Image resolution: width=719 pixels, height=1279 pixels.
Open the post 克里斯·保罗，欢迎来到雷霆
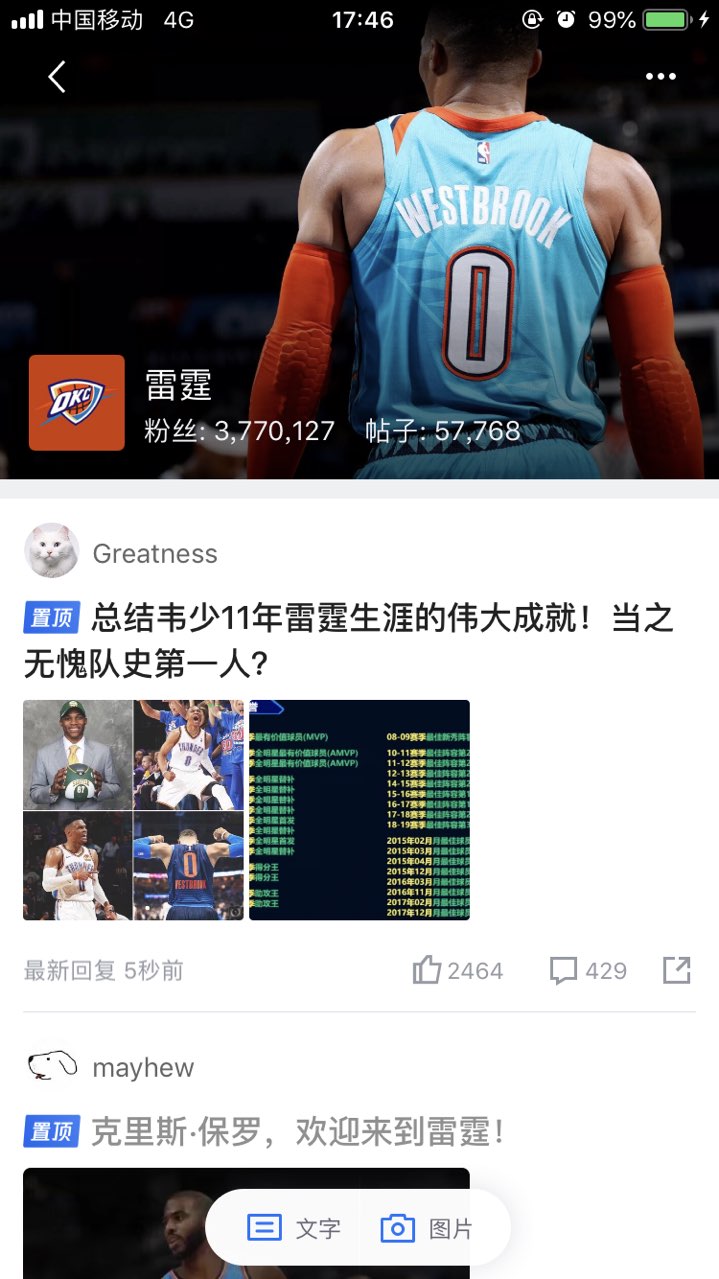[x=300, y=1132]
